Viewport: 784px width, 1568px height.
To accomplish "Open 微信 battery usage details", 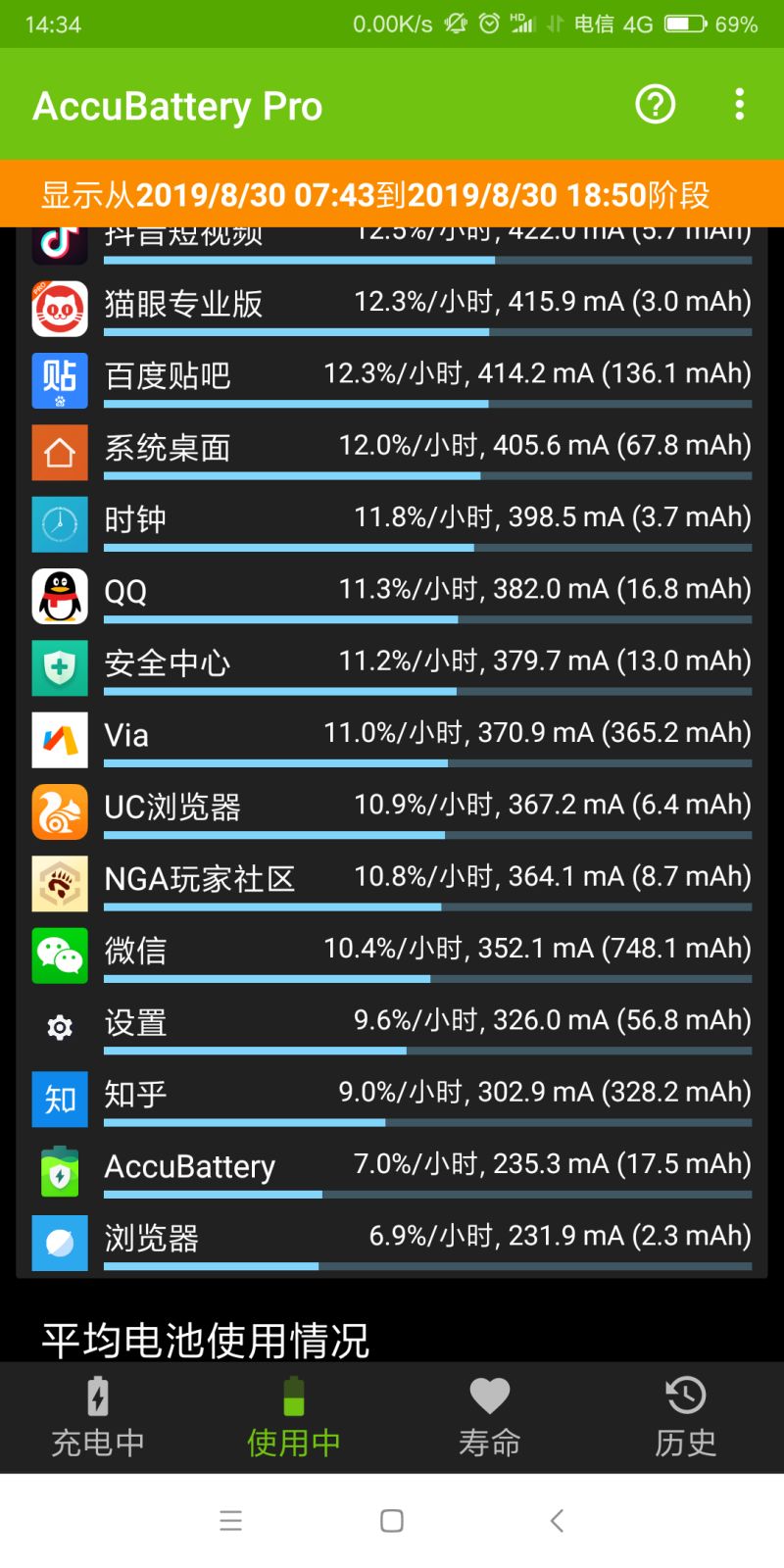I will click(x=392, y=953).
